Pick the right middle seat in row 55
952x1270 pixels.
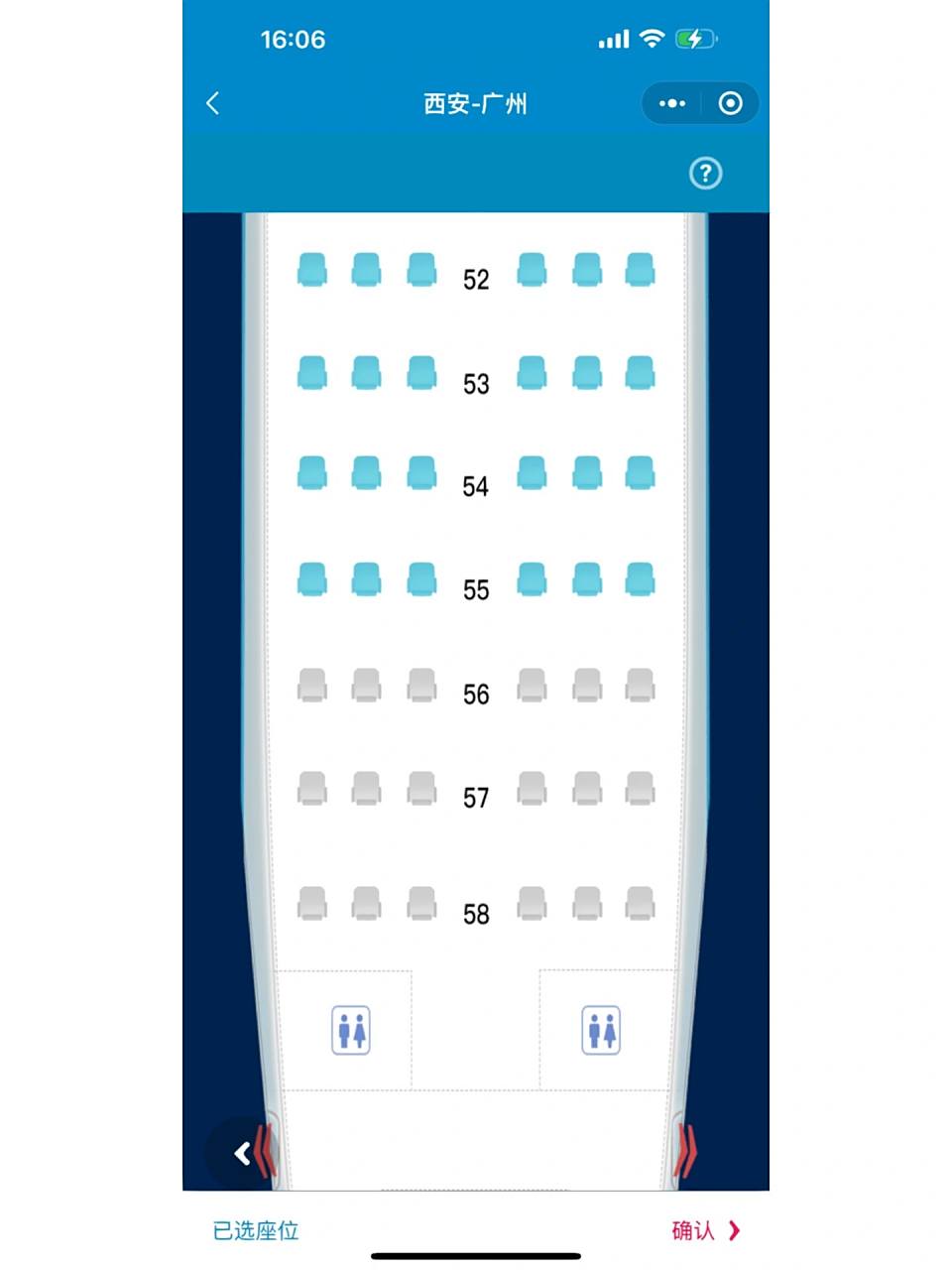pyautogui.click(x=587, y=579)
